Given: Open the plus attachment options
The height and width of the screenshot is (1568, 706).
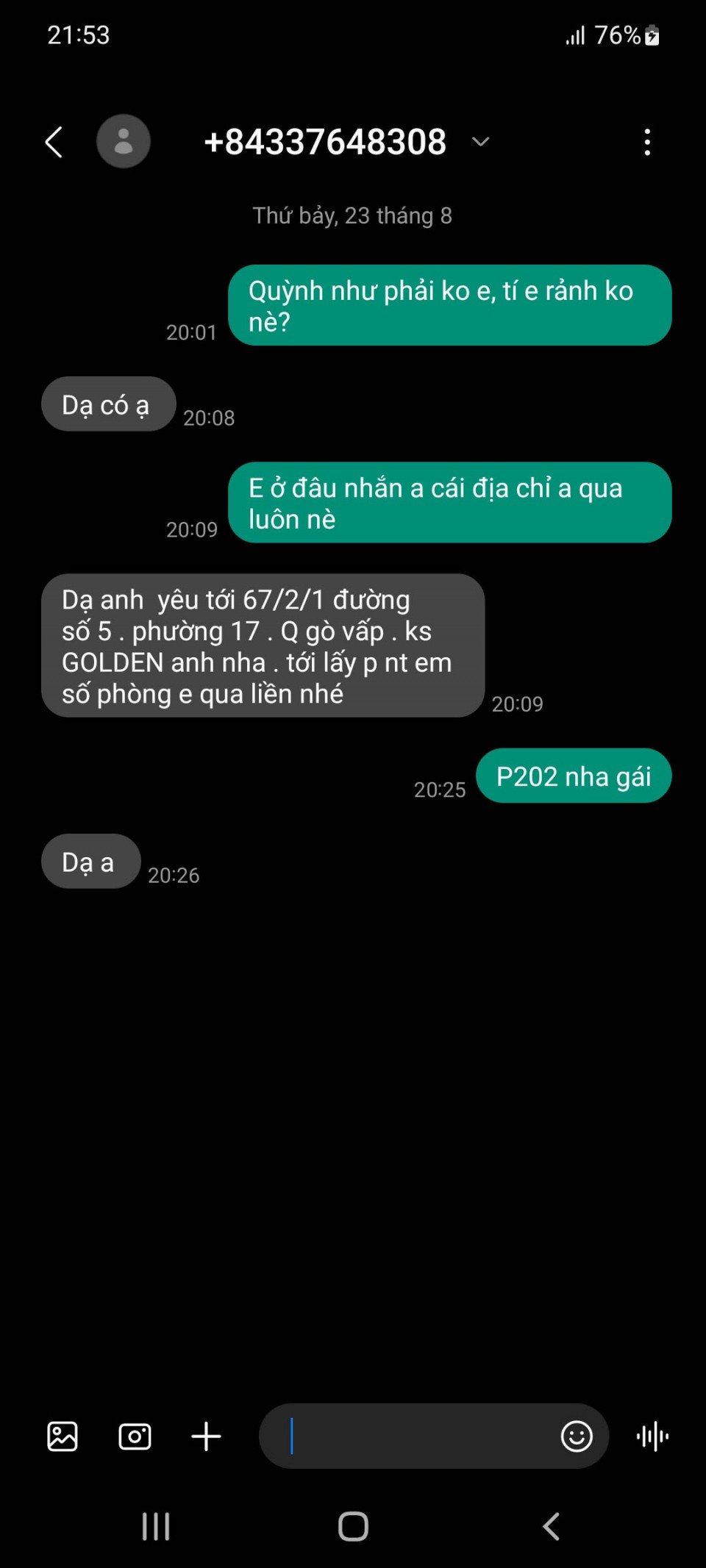Looking at the screenshot, I should point(207,1436).
